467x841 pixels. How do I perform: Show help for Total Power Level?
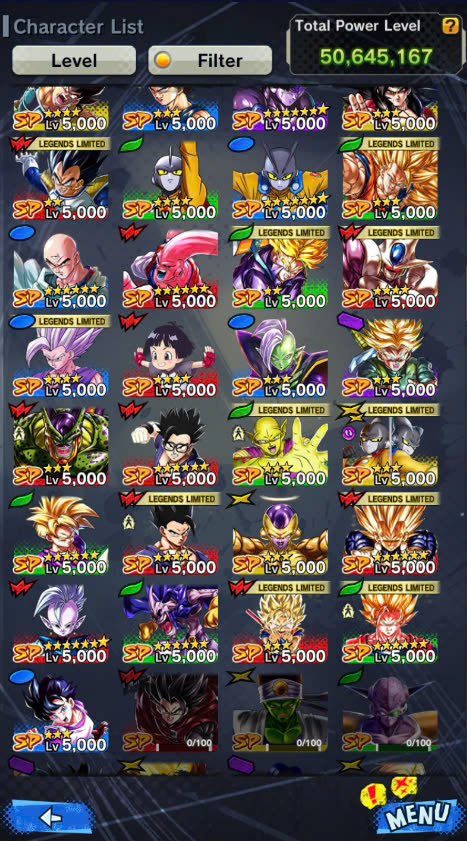click(x=450, y=26)
